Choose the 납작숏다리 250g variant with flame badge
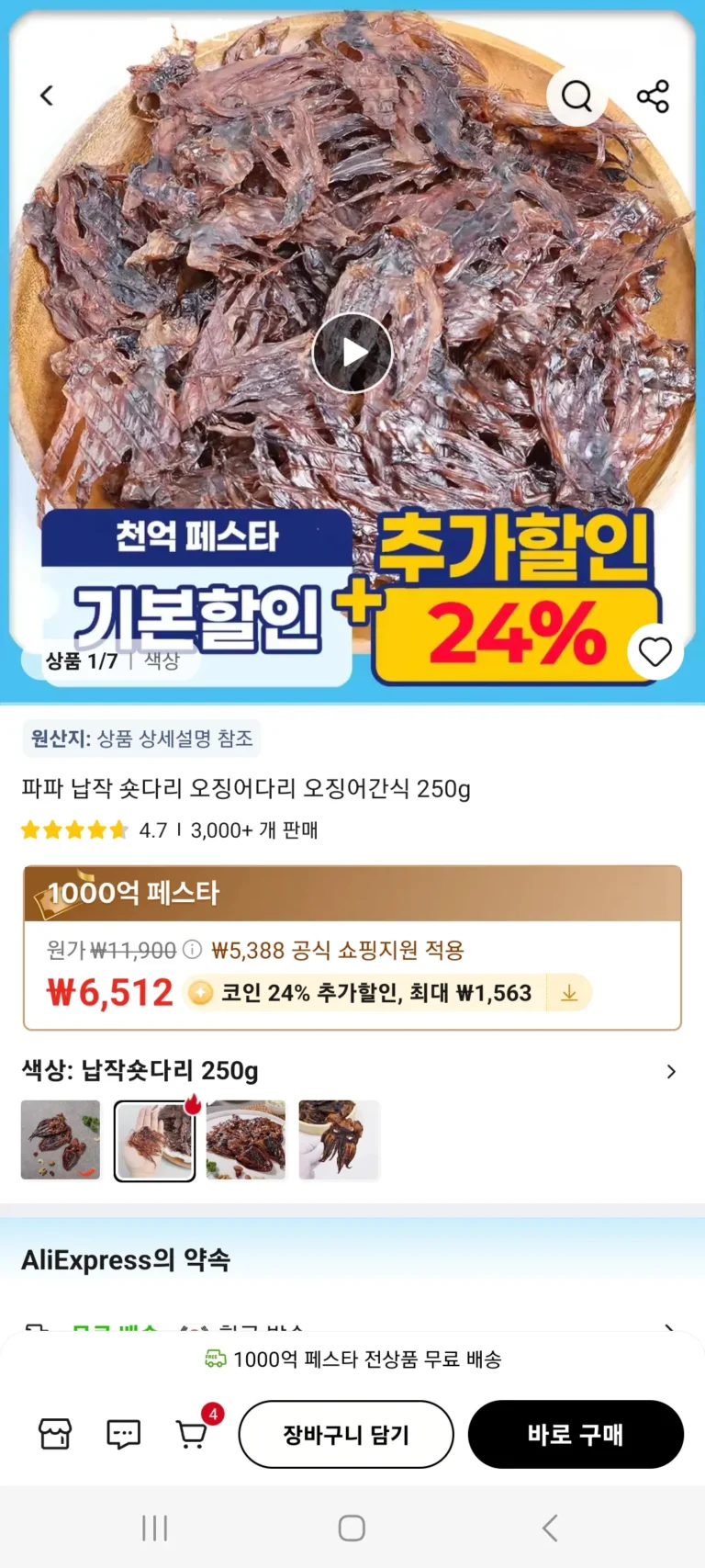The height and width of the screenshot is (1568, 705). click(x=154, y=1140)
